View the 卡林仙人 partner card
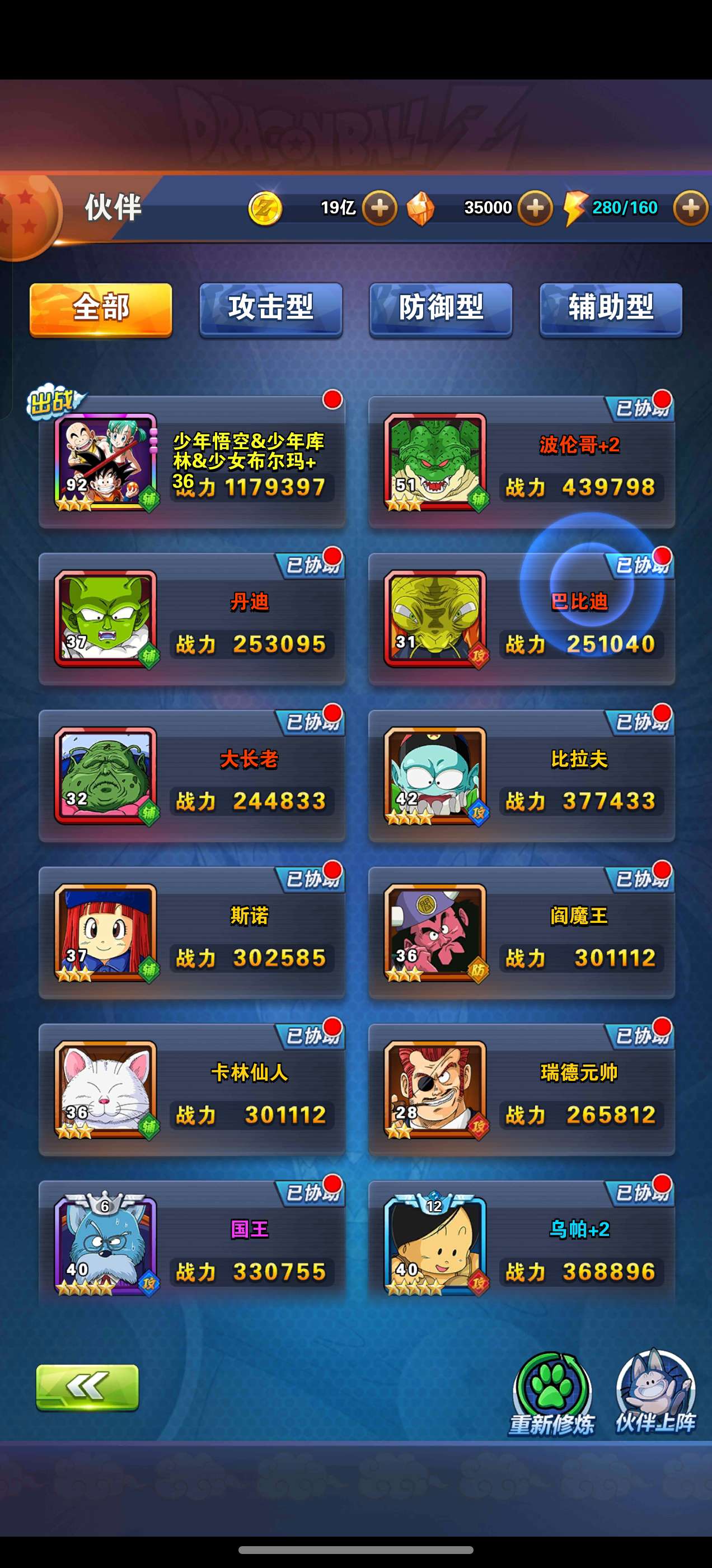The height and width of the screenshot is (1568, 712). [191, 1092]
